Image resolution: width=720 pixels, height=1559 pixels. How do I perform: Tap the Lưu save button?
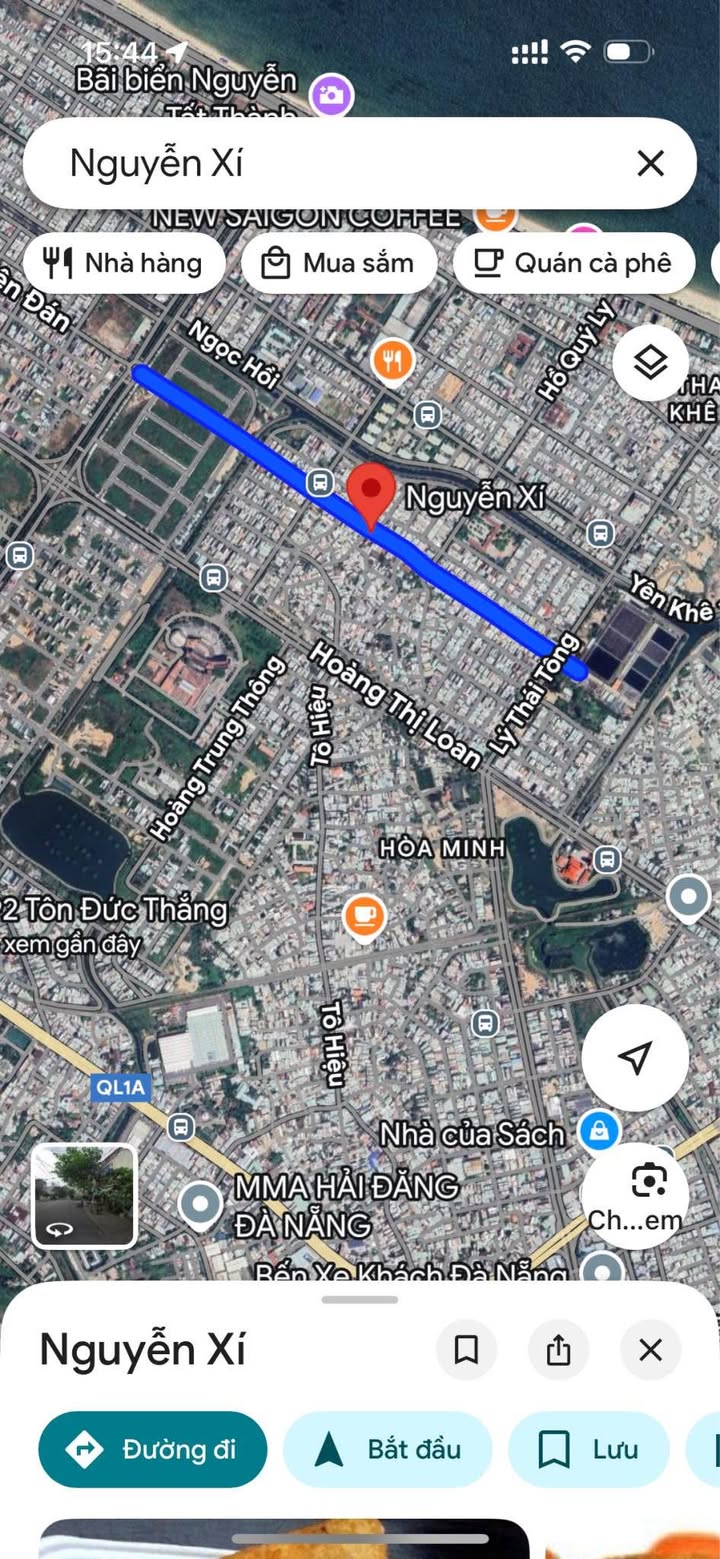pyautogui.click(x=589, y=1449)
